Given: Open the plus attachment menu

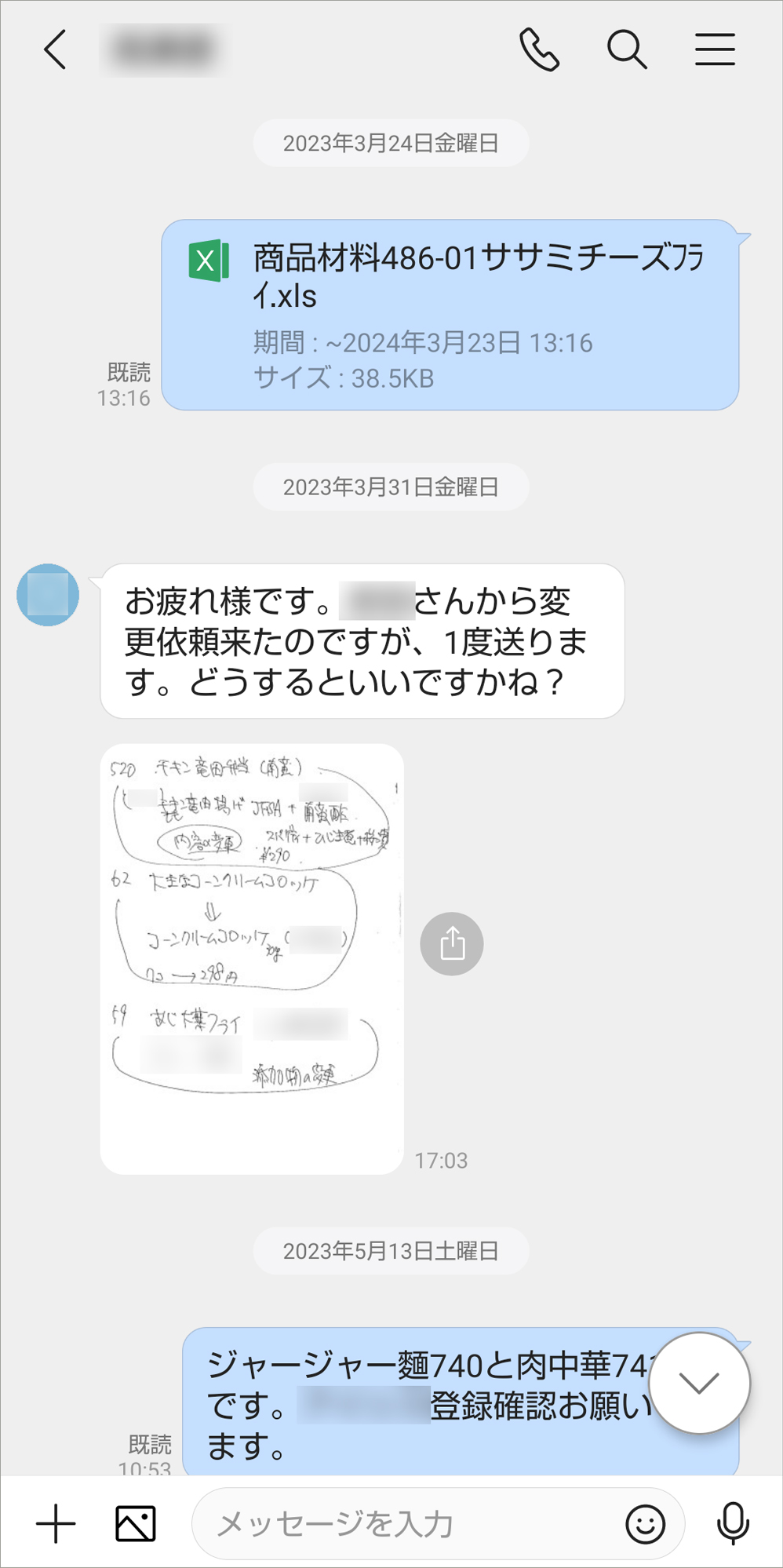Looking at the screenshot, I should (x=56, y=1524).
